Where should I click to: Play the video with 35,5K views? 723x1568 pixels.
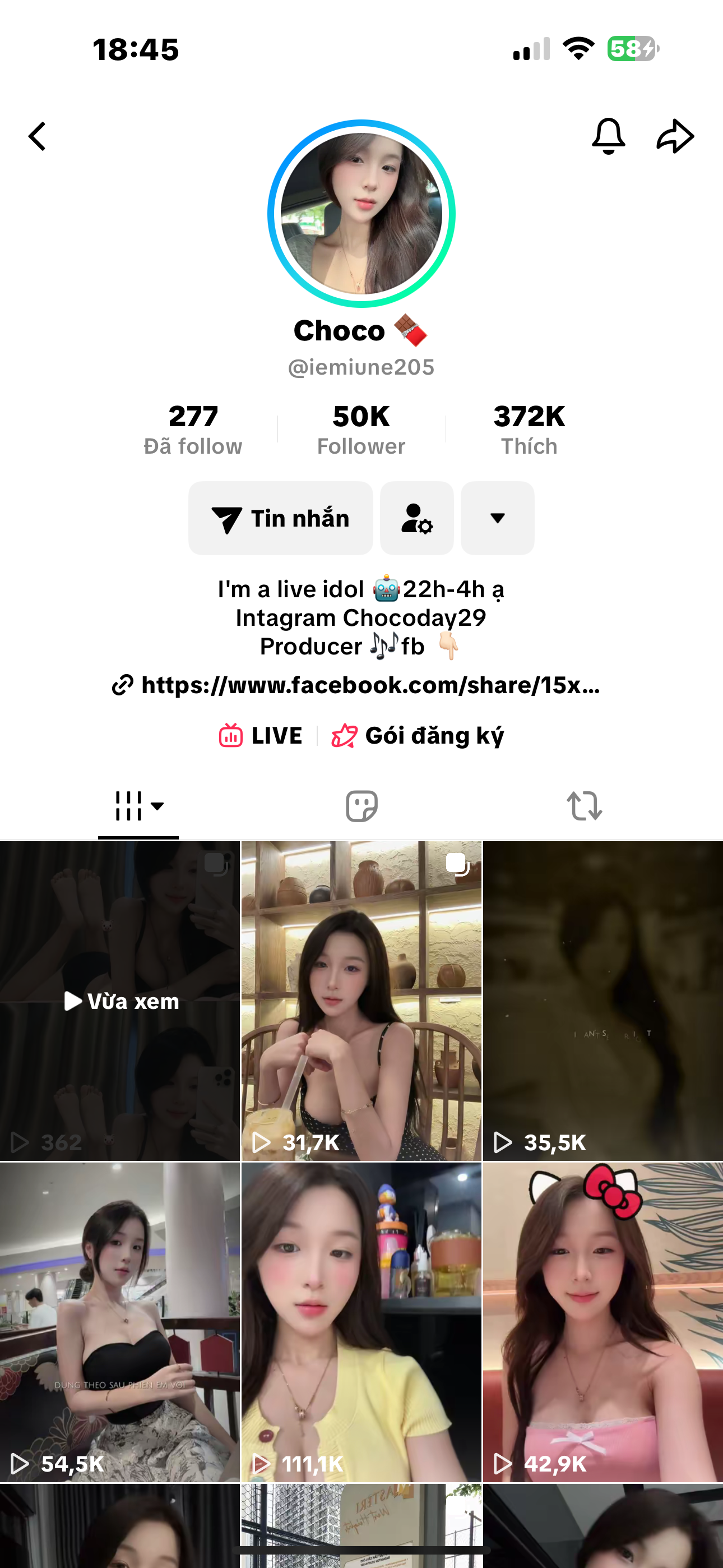coord(602,1000)
